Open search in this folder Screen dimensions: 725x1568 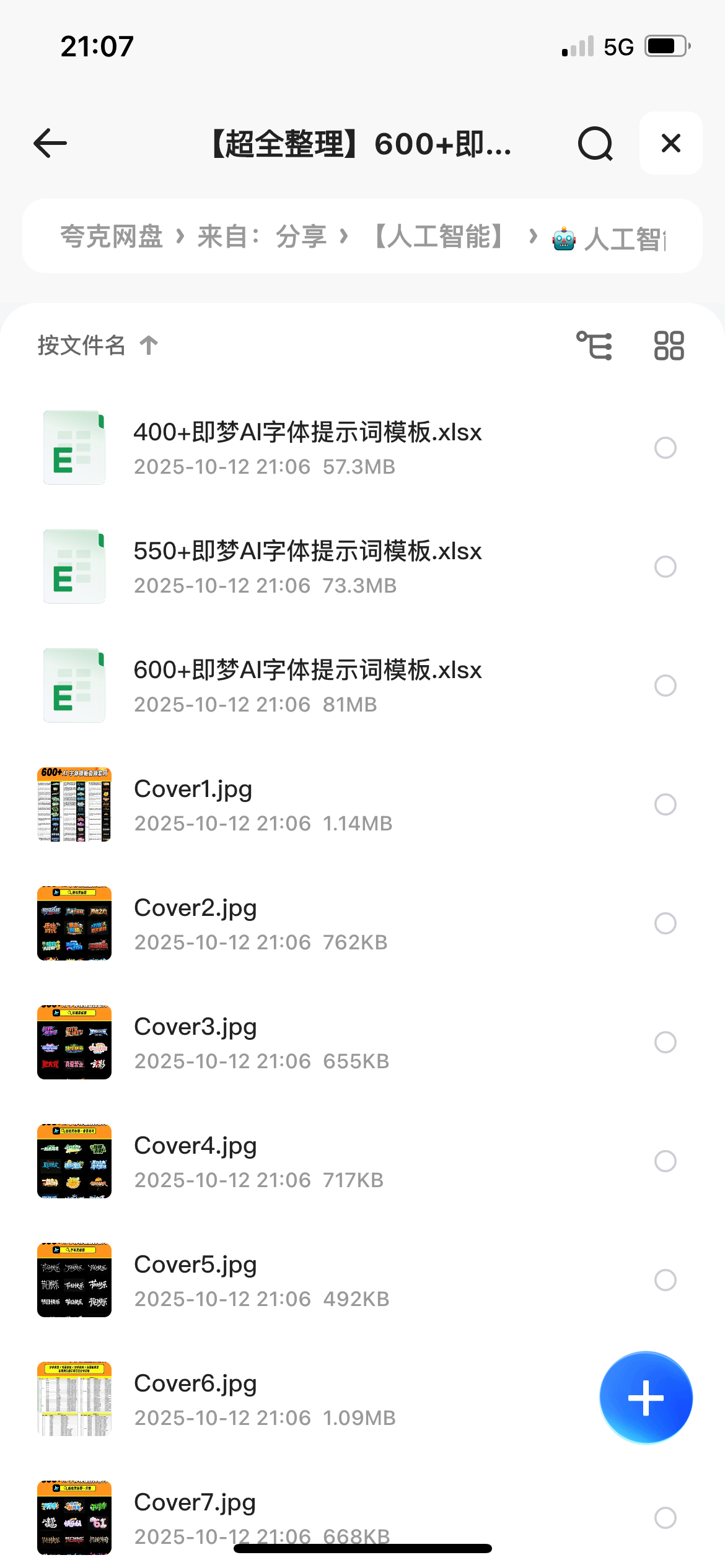(595, 144)
